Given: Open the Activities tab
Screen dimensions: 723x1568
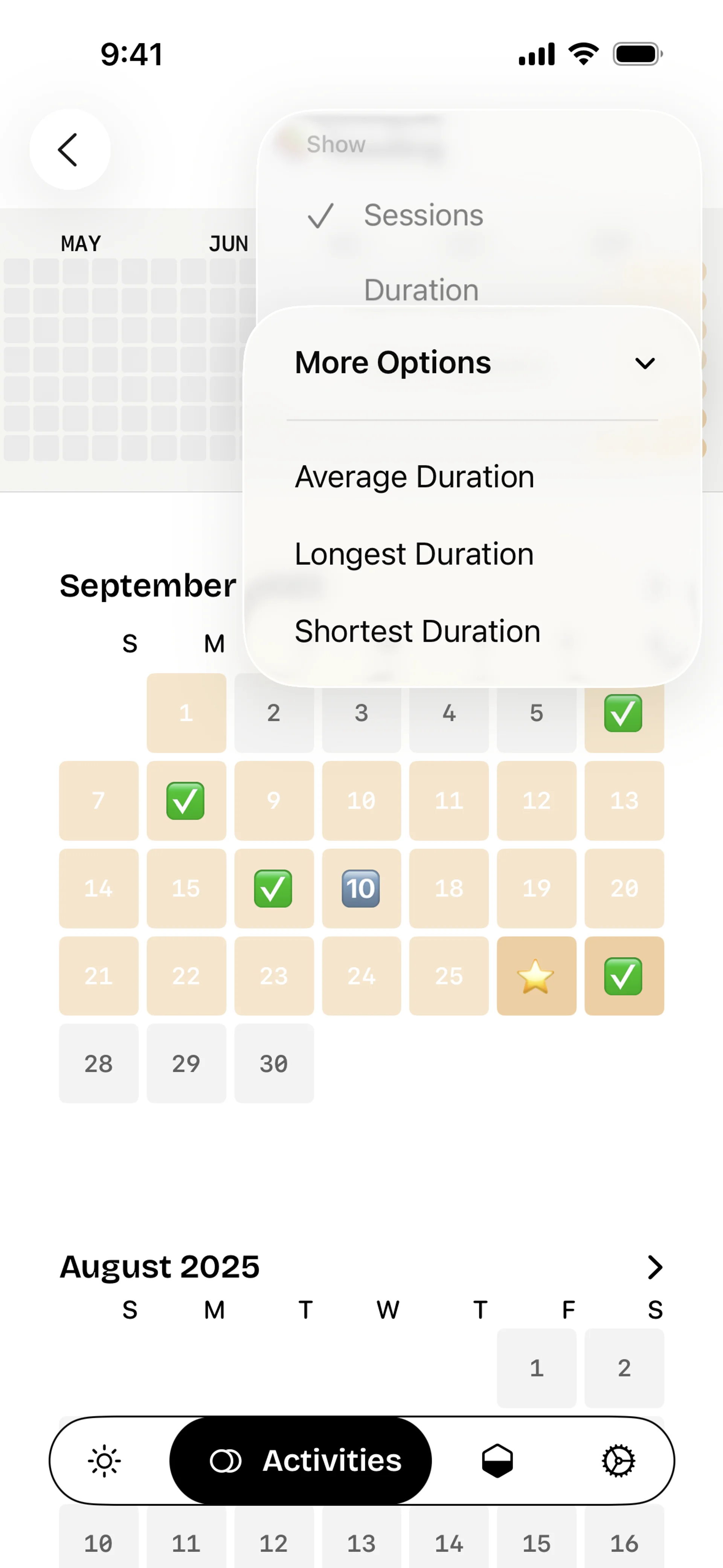Looking at the screenshot, I should click(300, 1461).
